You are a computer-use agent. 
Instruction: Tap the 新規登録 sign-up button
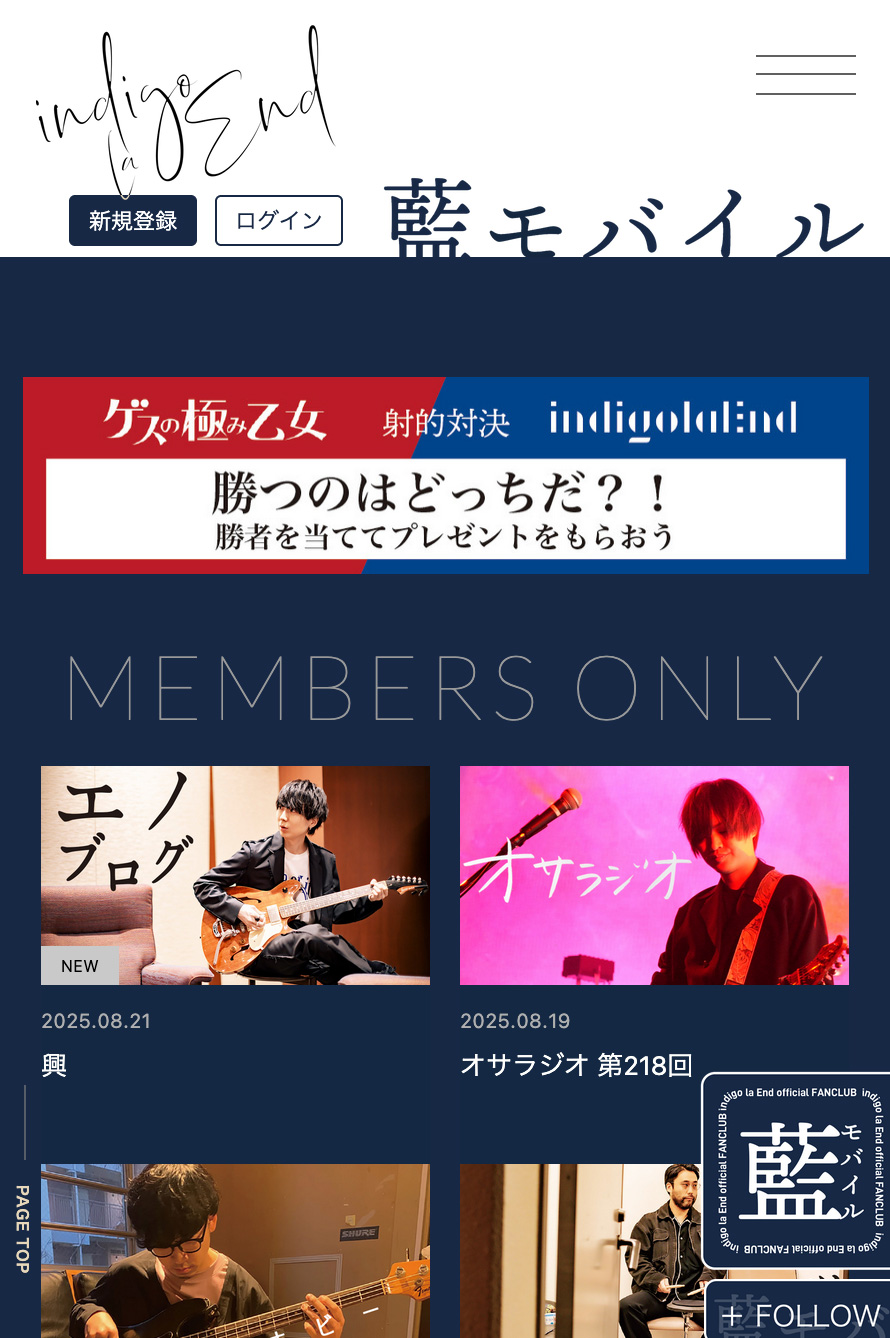coord(133,221)
